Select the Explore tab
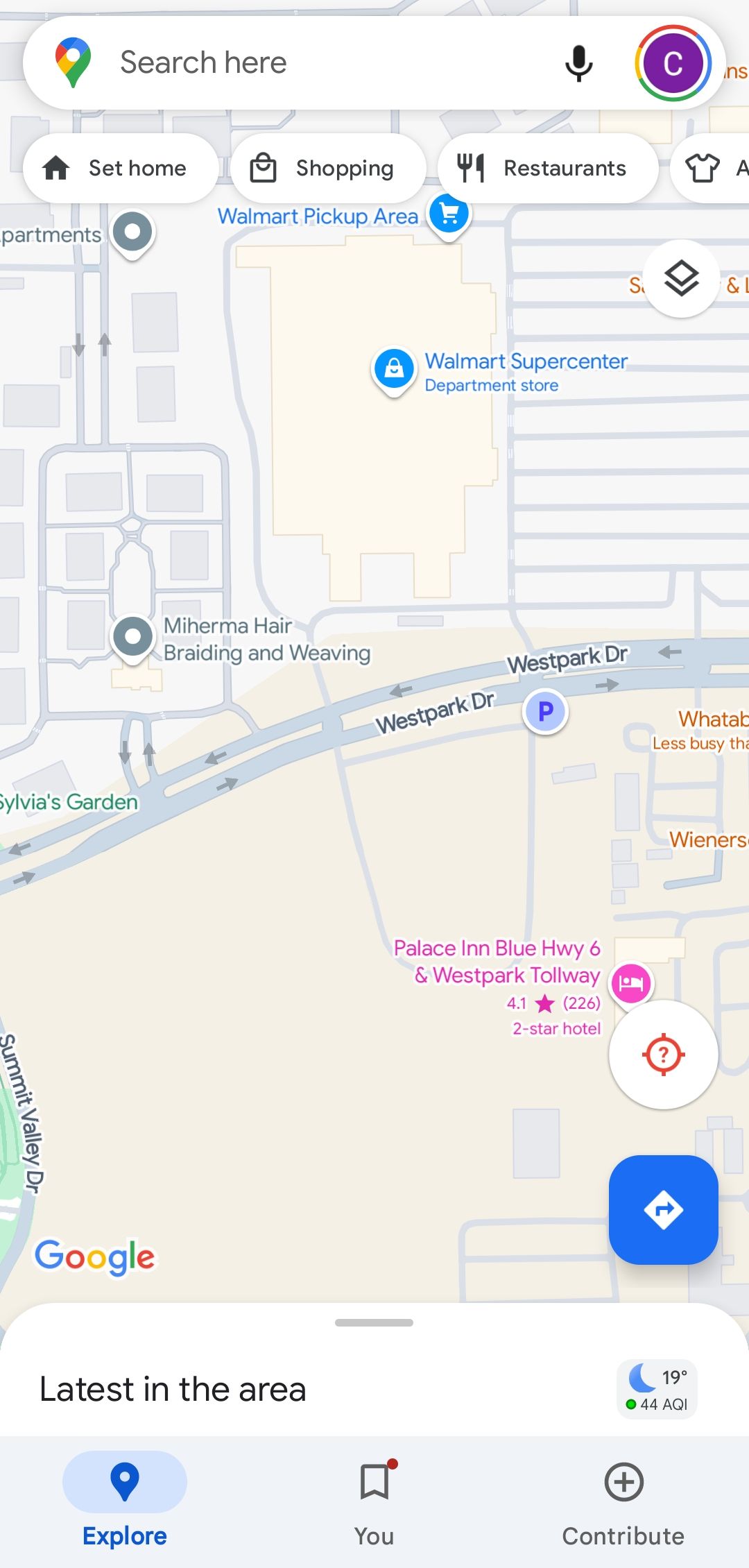Image resolution: width=749 pixels, height=1568 pixels. click(x=125, y=1502)
